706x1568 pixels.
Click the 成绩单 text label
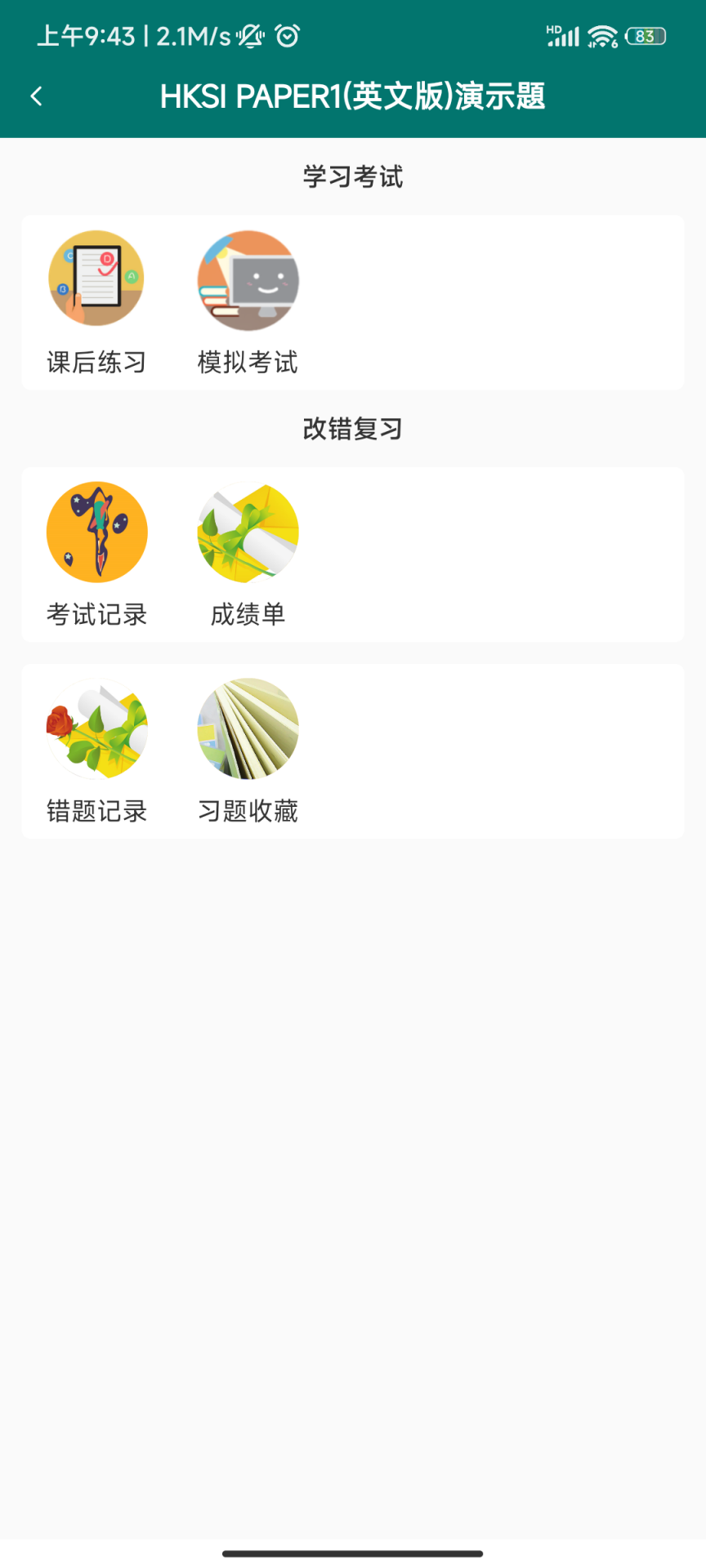[x=248, y=615]
